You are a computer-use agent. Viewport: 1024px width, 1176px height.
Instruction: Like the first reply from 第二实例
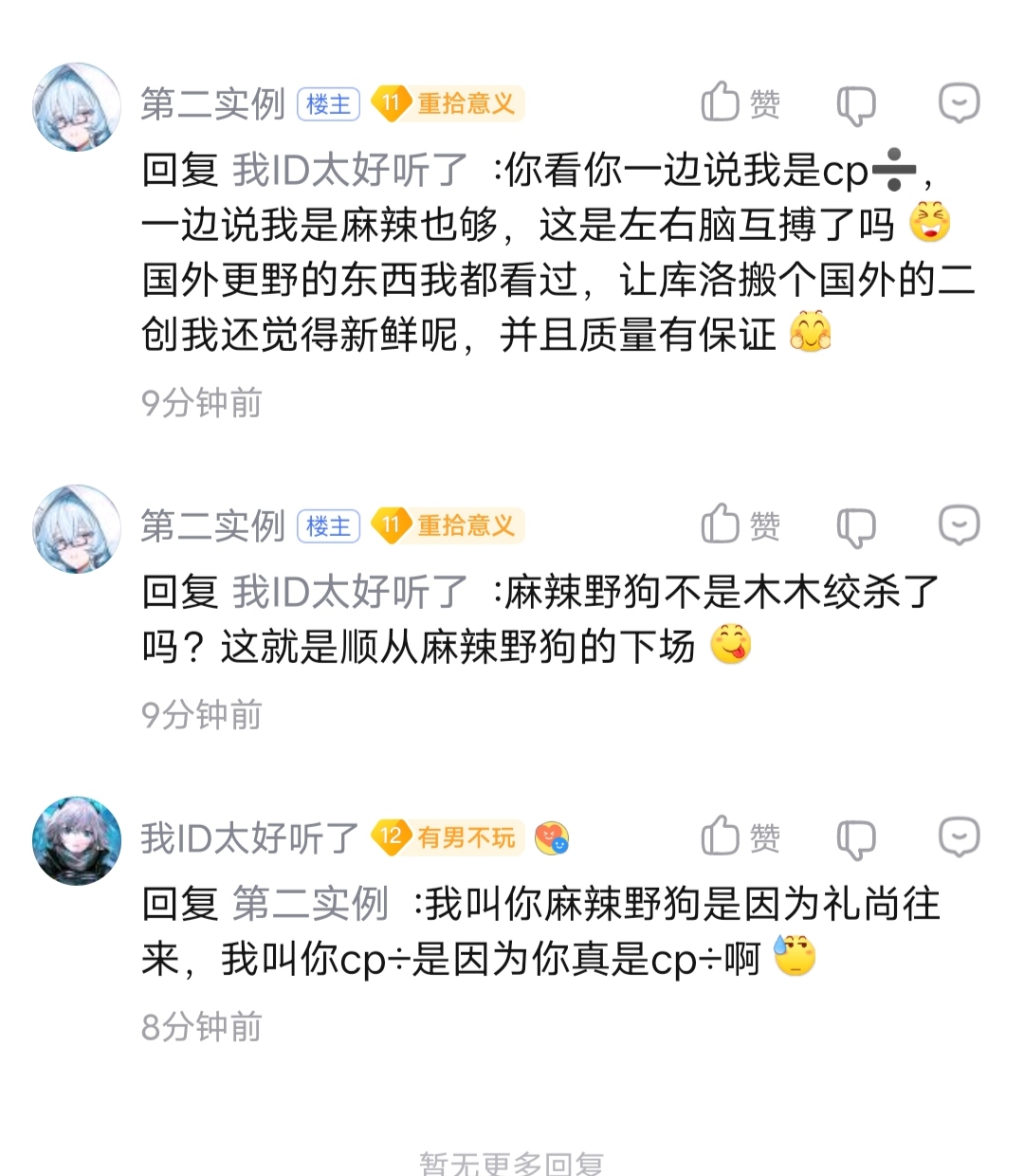[x=741, y=102]
